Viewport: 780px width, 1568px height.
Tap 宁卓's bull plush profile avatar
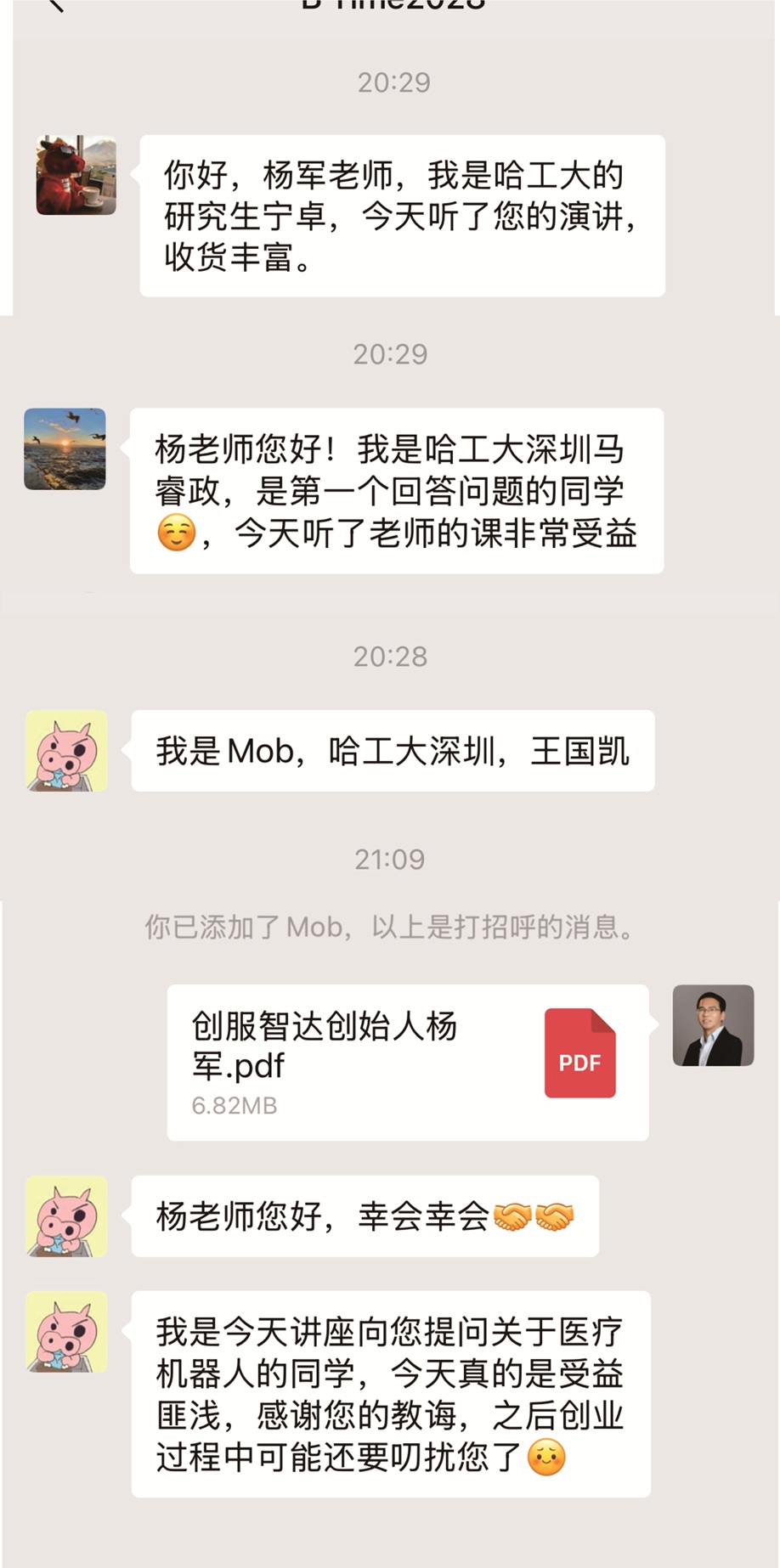tap(75, 179)
